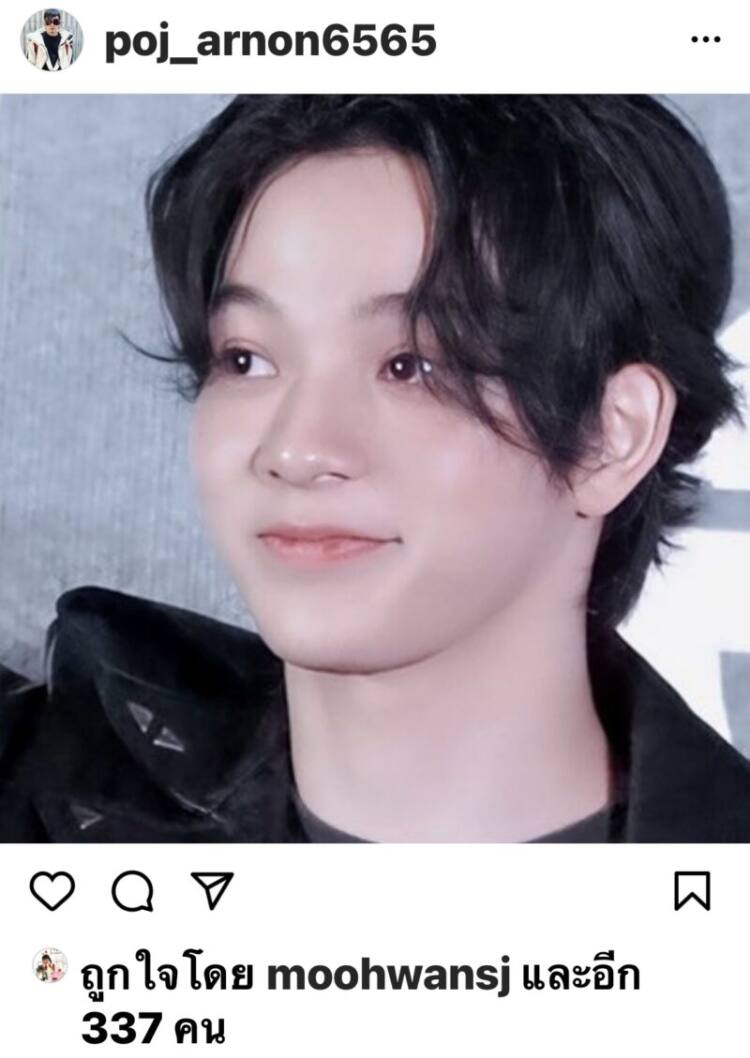Open poj_arnon6565's profile picture
750x1058 pixels.
[x=53, y=40]
